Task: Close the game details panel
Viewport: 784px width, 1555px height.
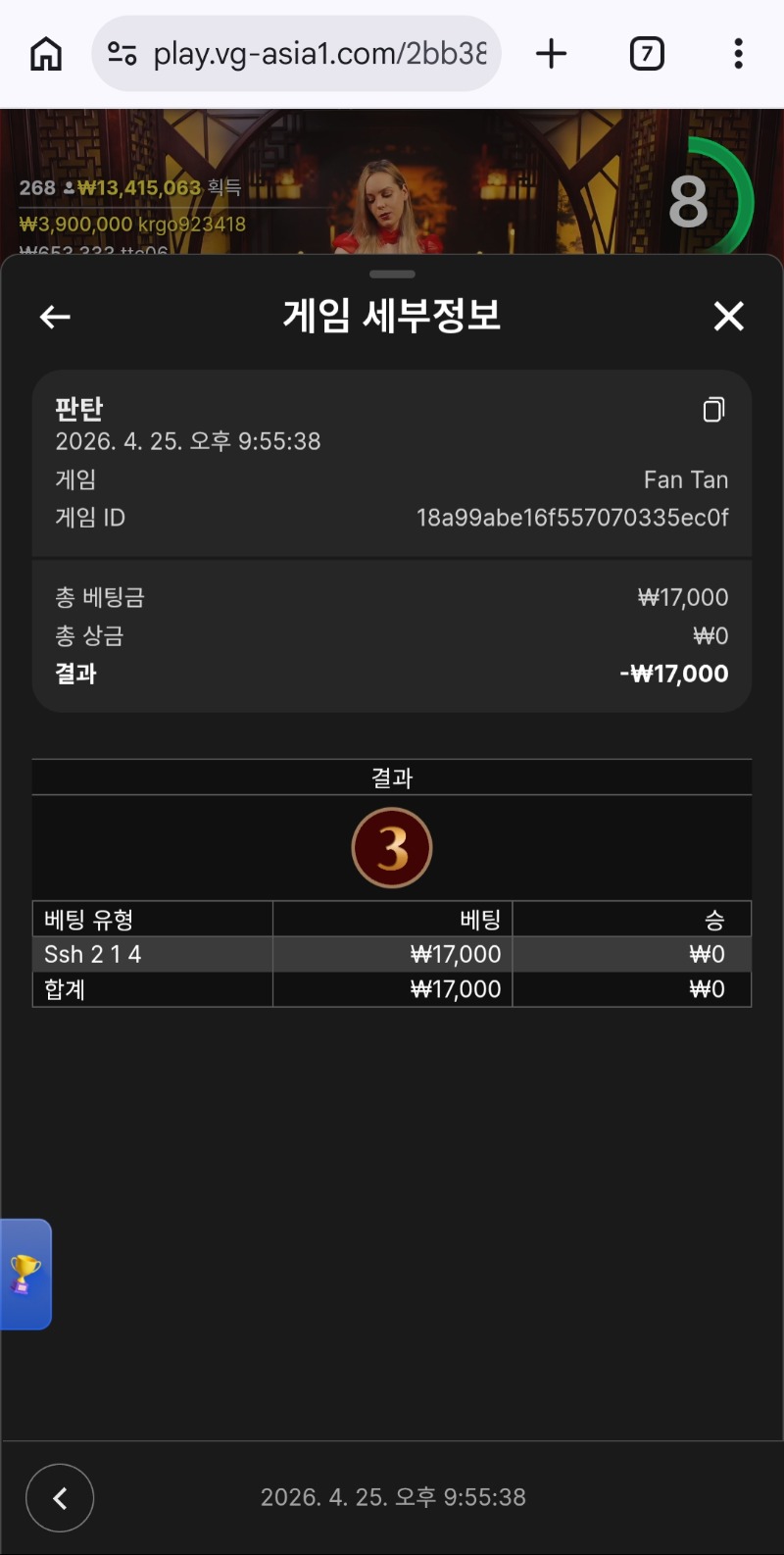Action: tap(728, 317)
